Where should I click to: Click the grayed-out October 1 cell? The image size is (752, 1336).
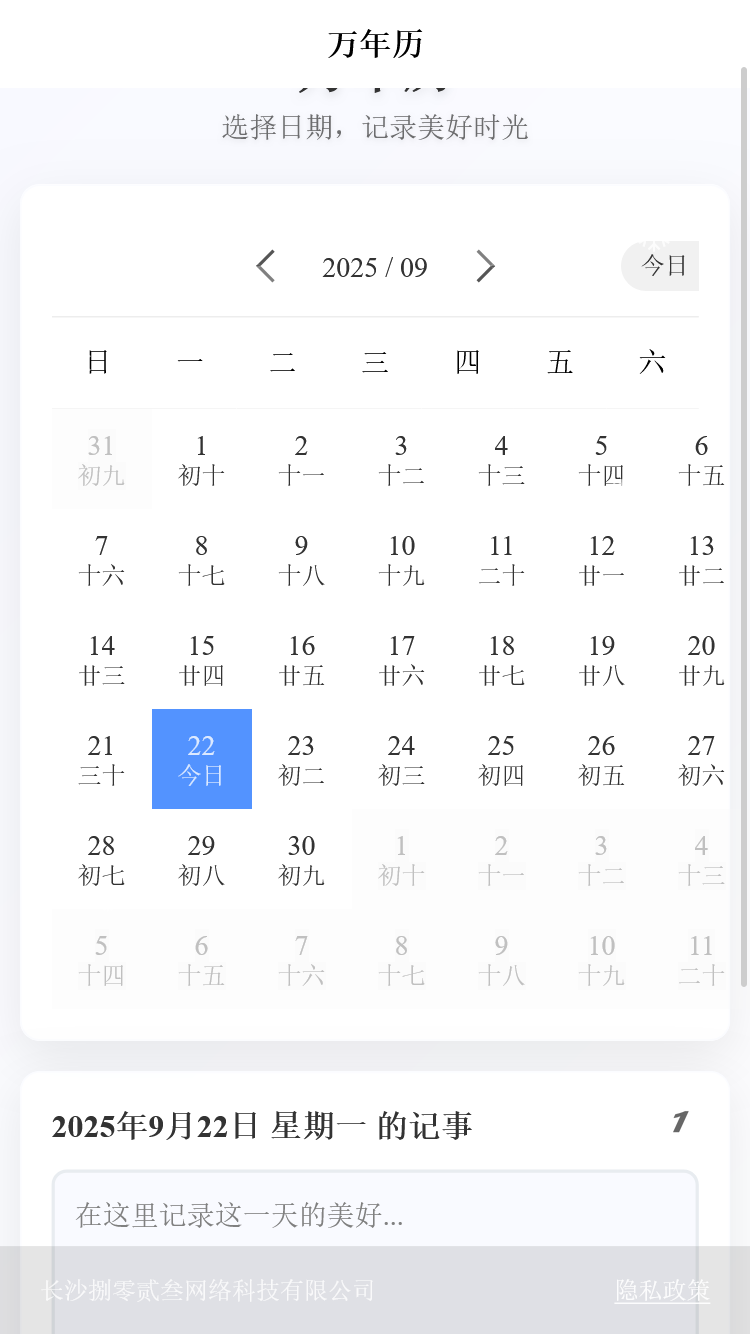click(401, 858)
